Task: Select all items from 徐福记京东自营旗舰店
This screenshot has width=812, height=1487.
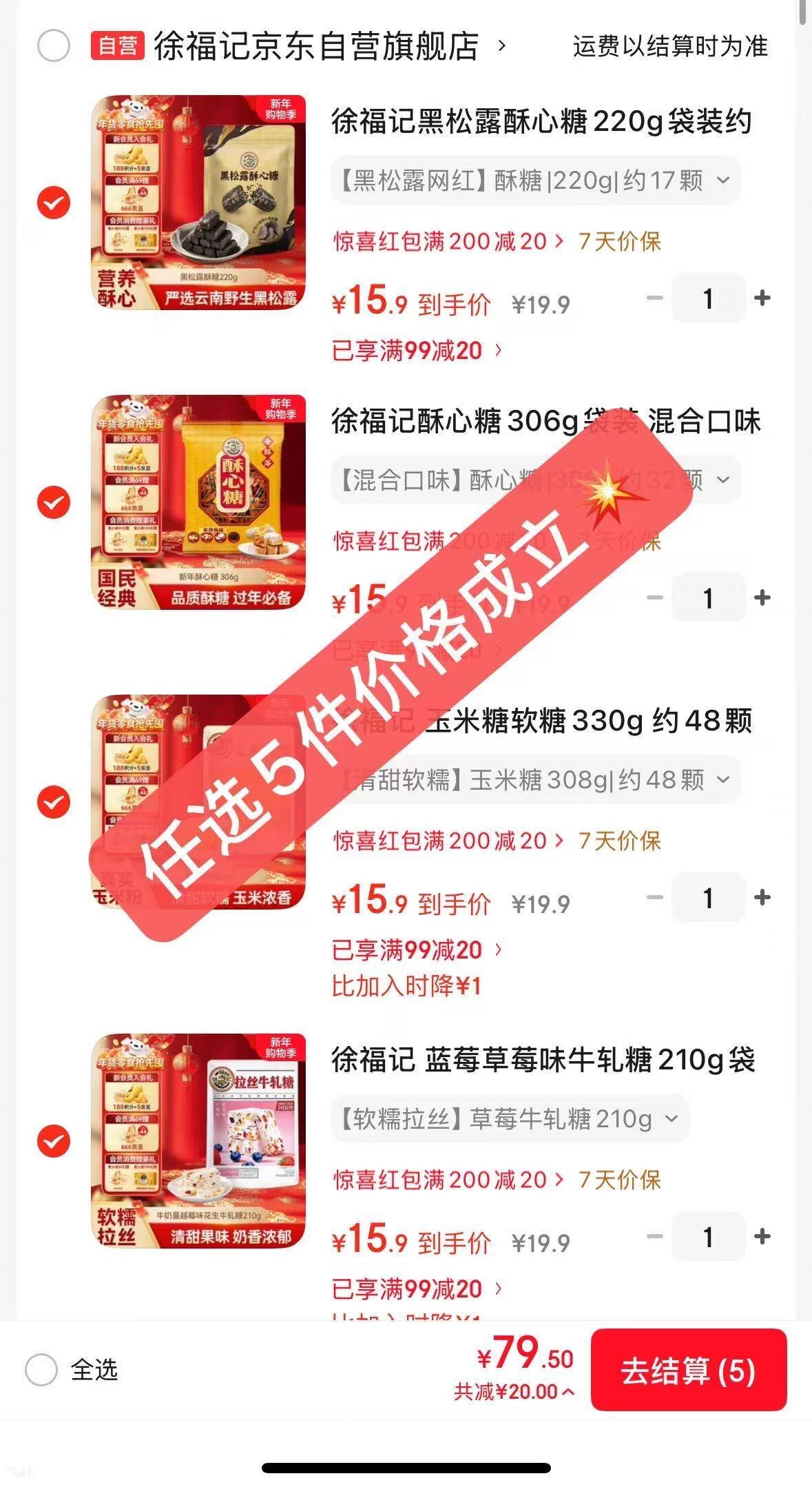Action: point(53,46)
